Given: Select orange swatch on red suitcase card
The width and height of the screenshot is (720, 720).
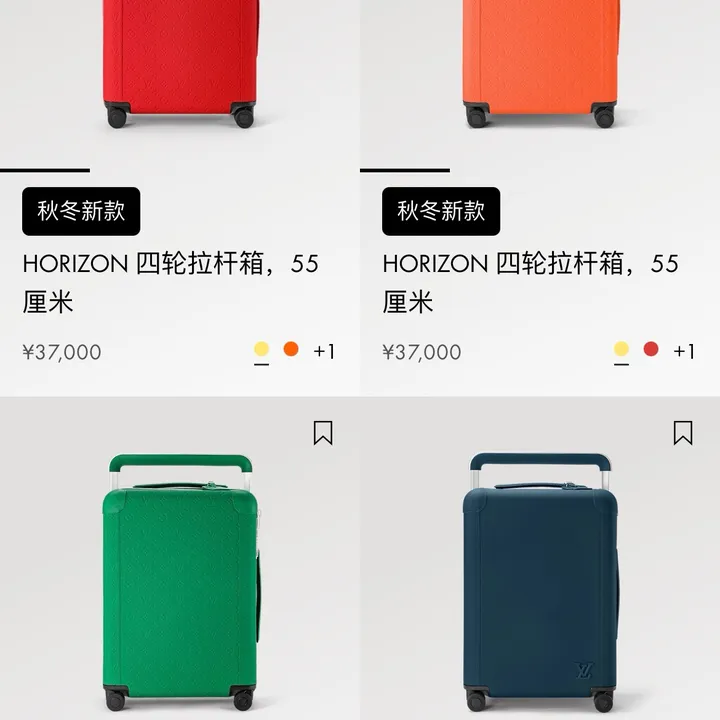Looking at the screenshot, I should point(291,350).
